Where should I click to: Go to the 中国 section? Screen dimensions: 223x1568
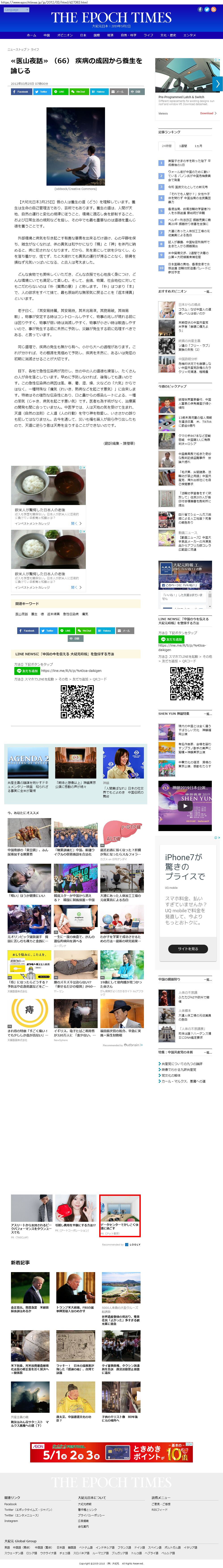[47, 35]
